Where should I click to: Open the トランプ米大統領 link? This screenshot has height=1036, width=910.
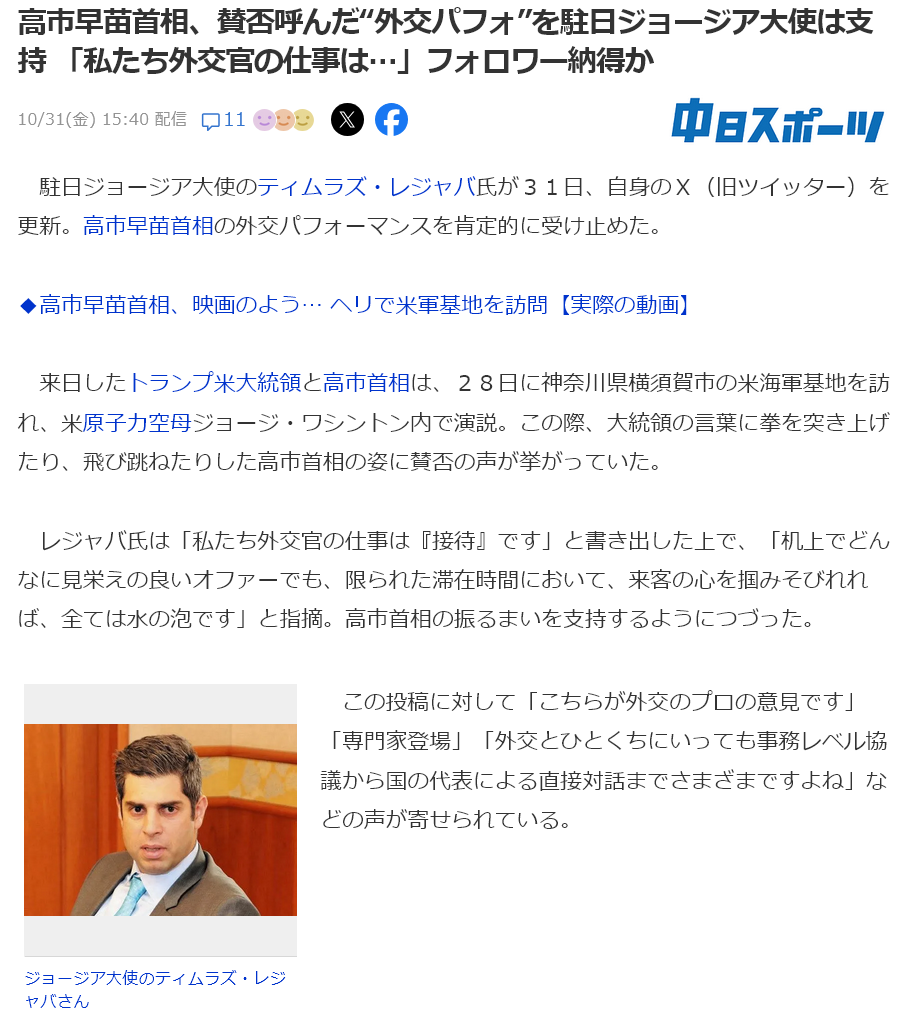(x=215, y=382)
